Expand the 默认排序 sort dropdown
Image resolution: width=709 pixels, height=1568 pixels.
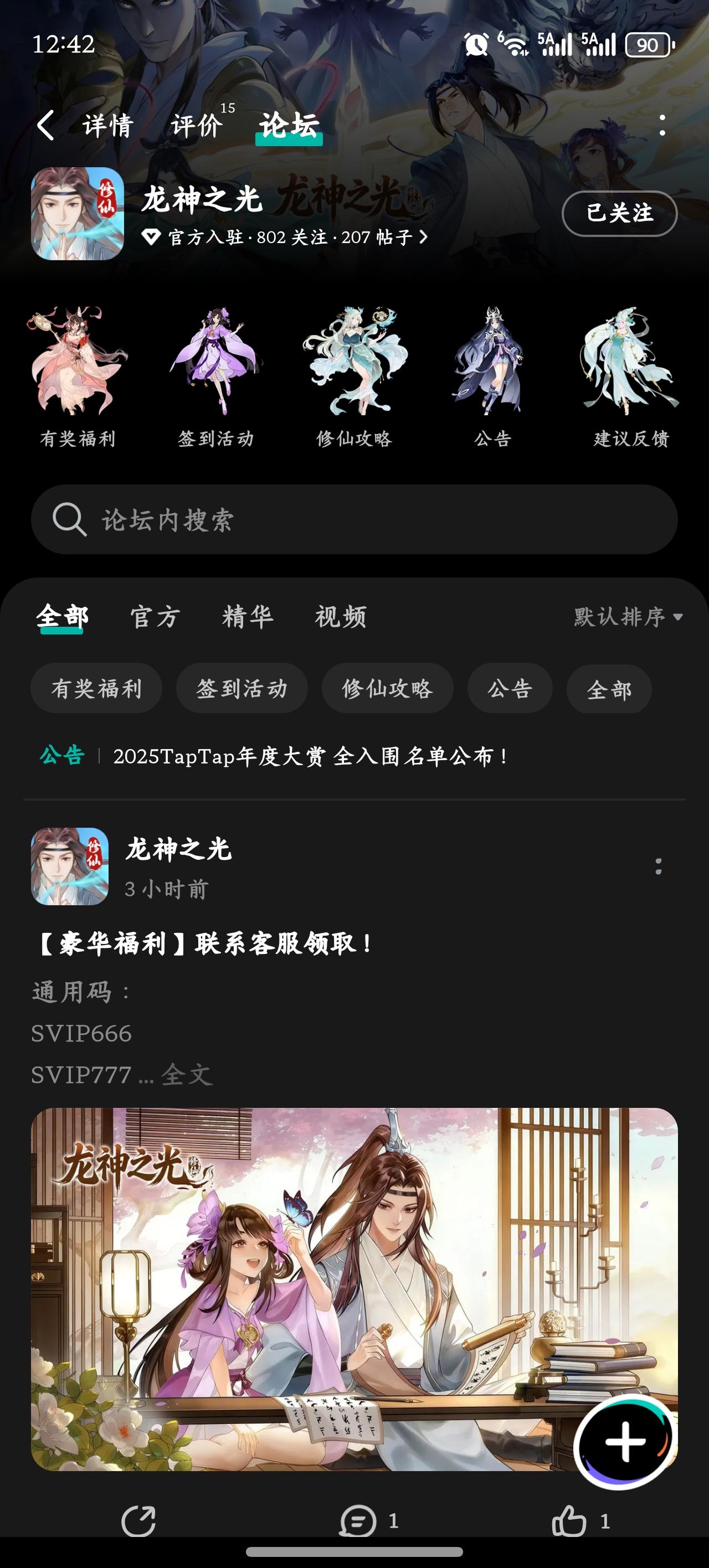[x=628, y=617]
